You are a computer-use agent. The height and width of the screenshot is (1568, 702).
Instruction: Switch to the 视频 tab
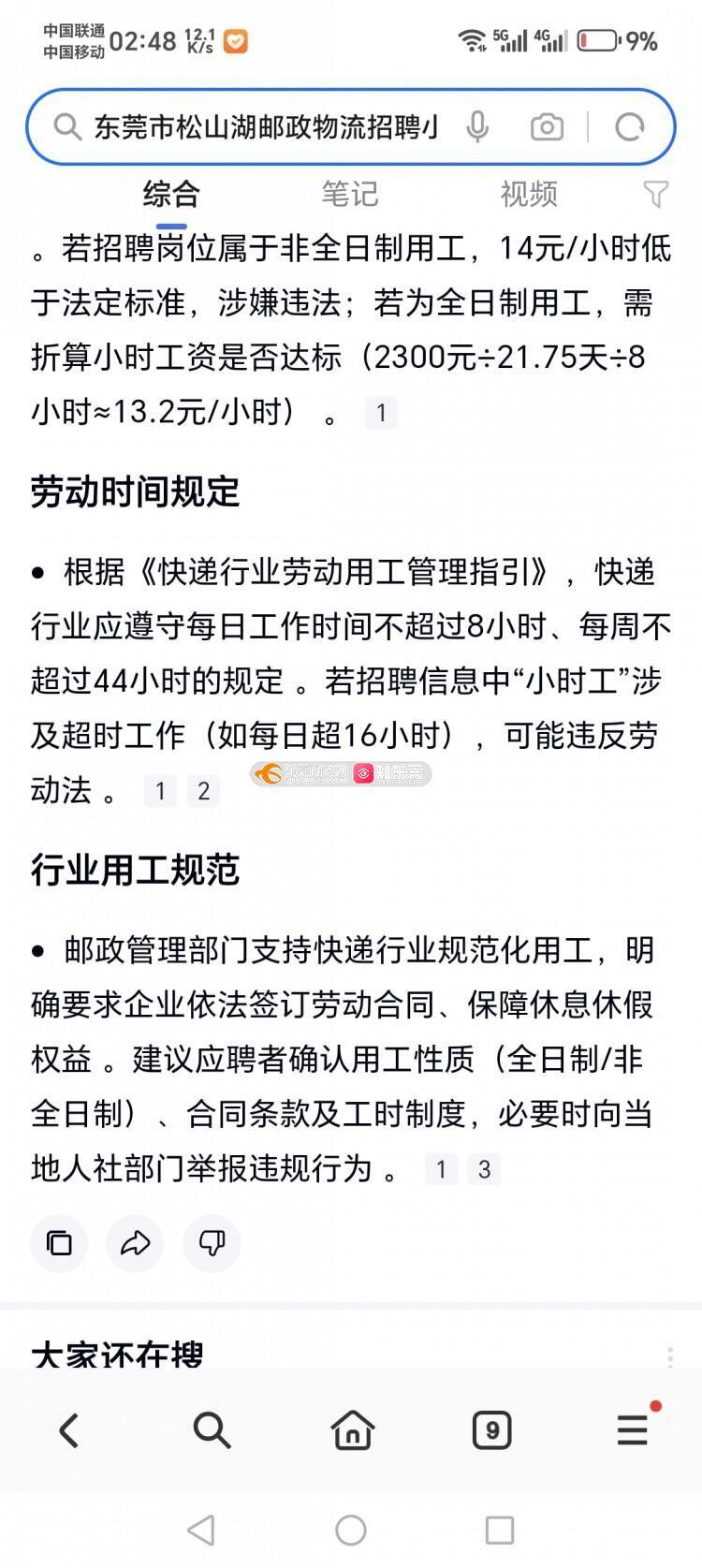tap(529, 194)
